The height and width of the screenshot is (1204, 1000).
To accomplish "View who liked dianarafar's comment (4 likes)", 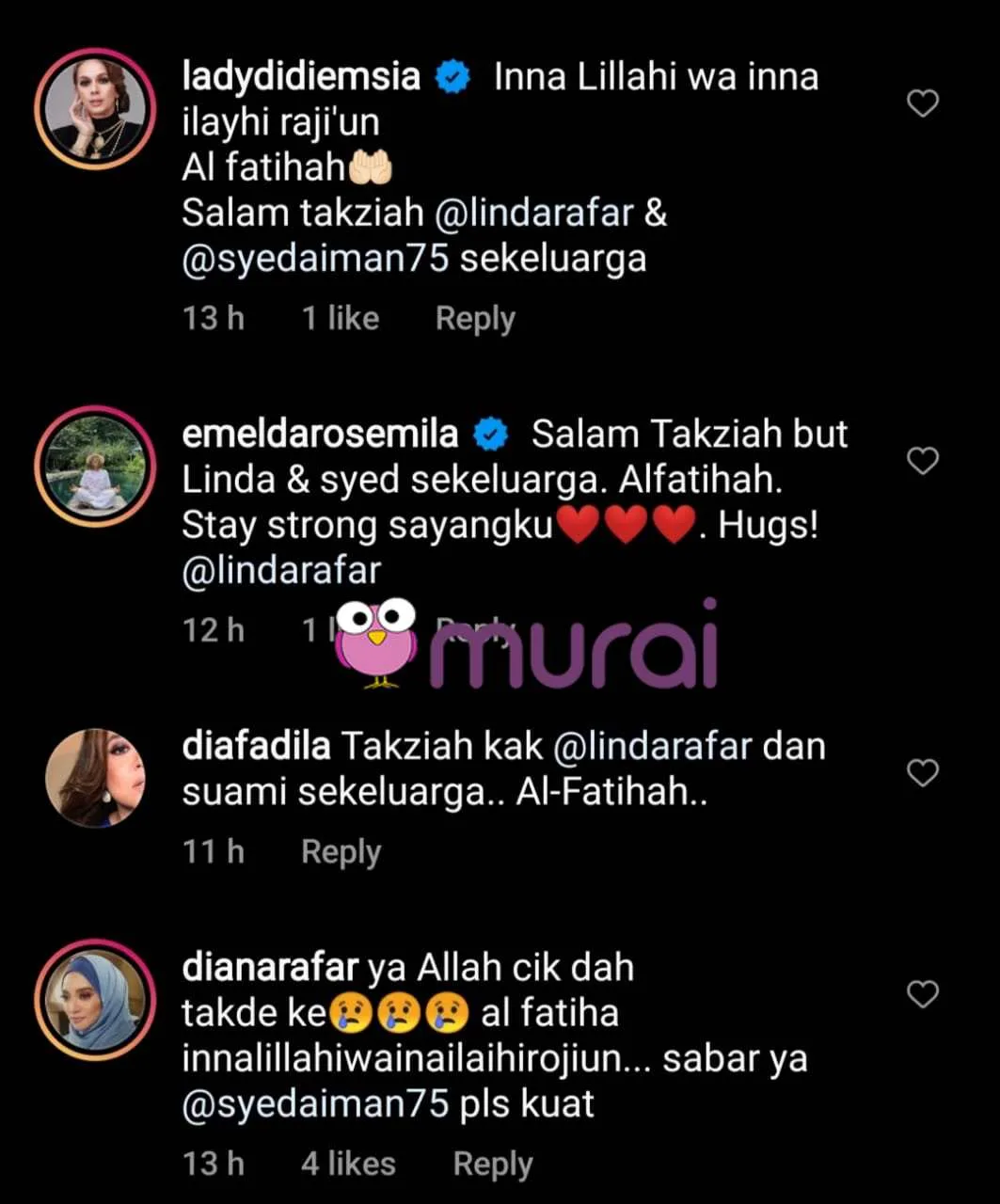I will (x=348, y=1164).
